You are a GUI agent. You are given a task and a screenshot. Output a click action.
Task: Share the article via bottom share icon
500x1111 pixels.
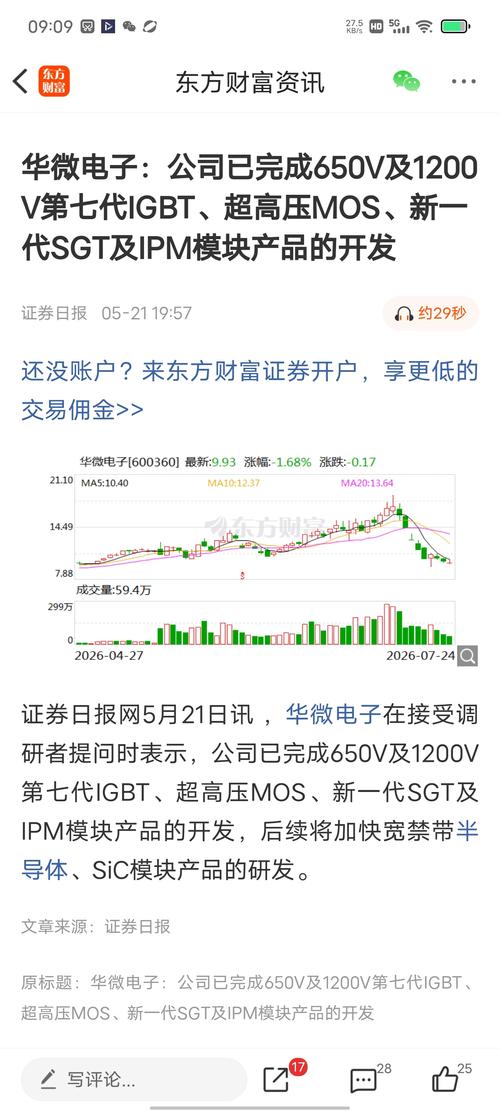coord(278,1079)
